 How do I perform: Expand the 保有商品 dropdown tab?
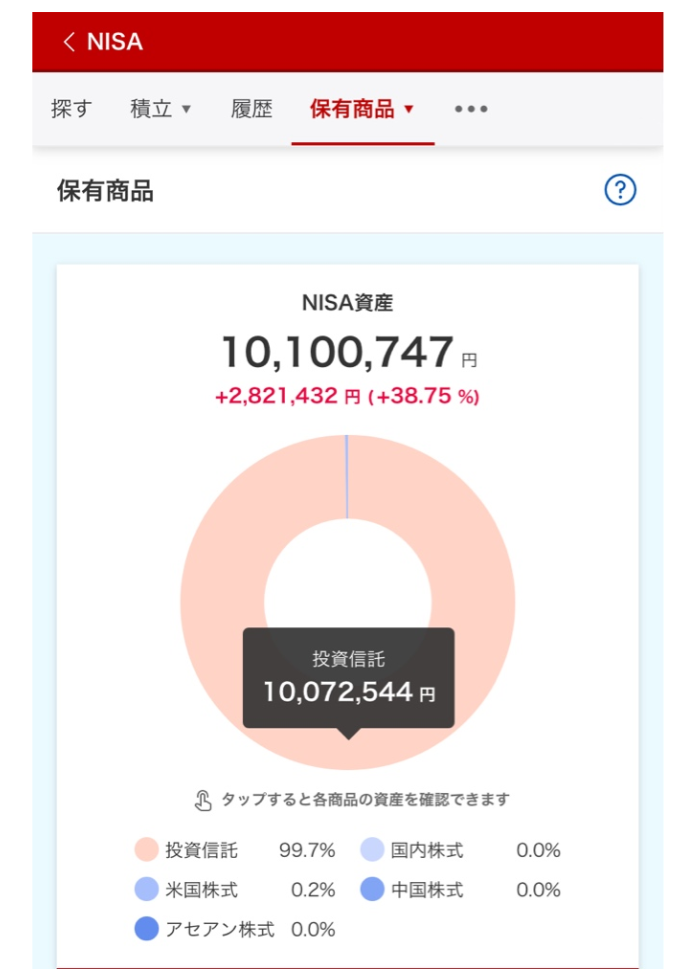[x=362, y=109]
